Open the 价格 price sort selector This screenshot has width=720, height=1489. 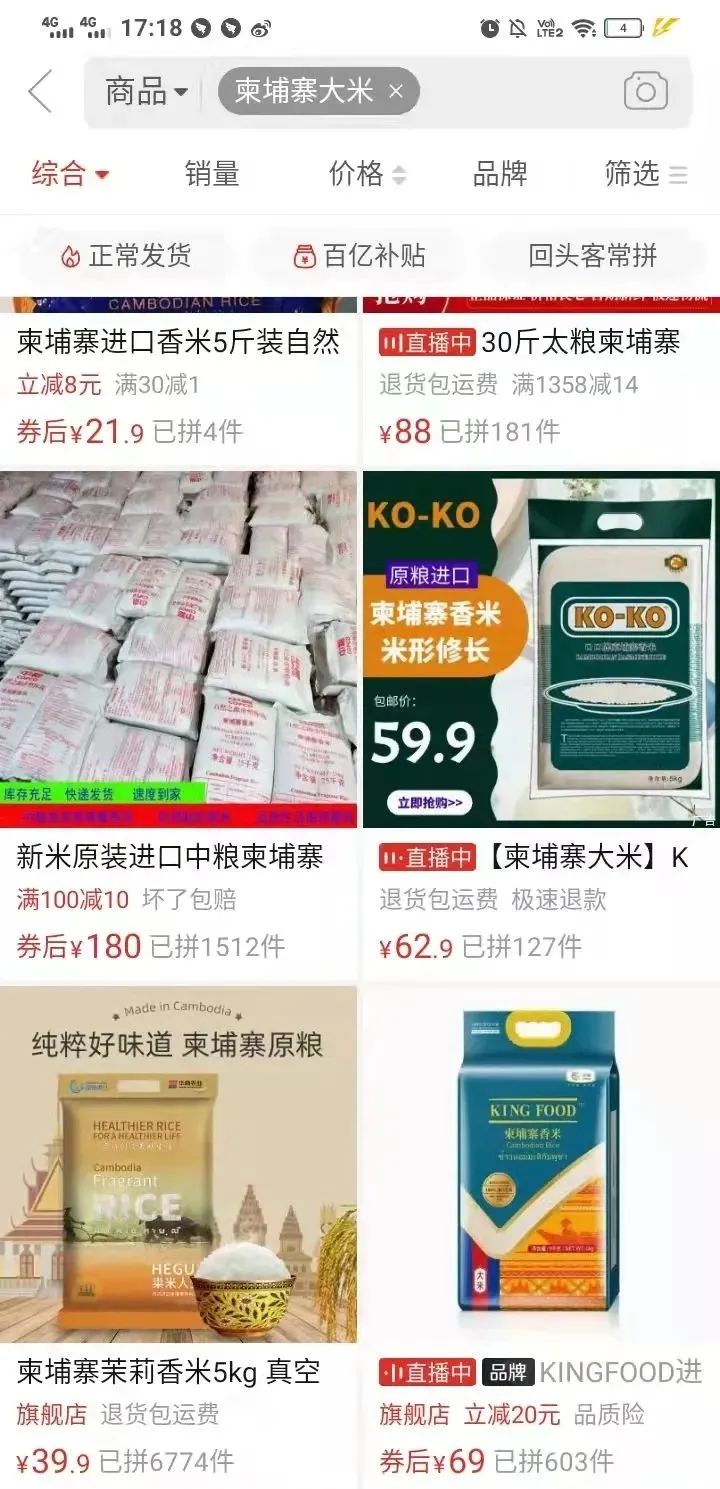coord(362,173)
